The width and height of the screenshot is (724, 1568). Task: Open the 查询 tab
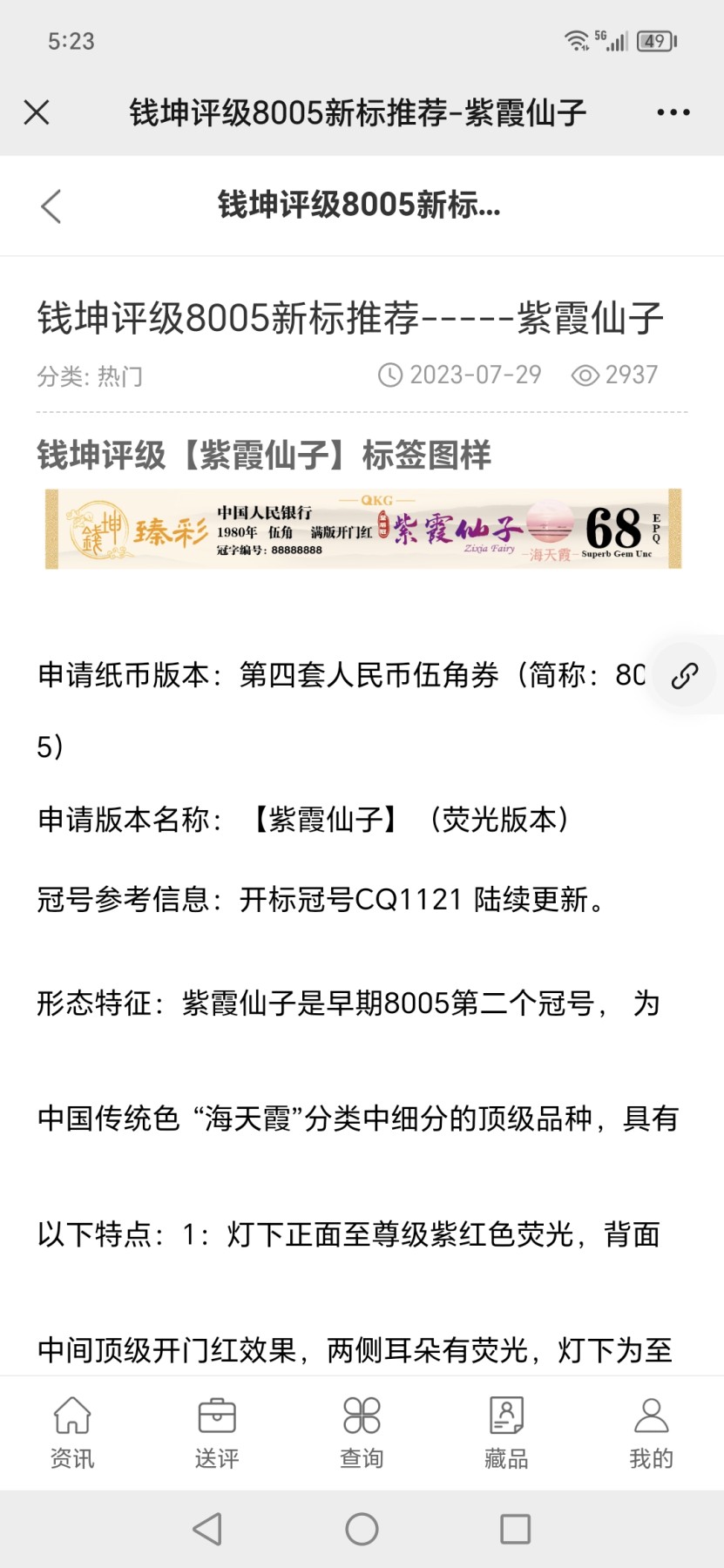point(362,1432)
